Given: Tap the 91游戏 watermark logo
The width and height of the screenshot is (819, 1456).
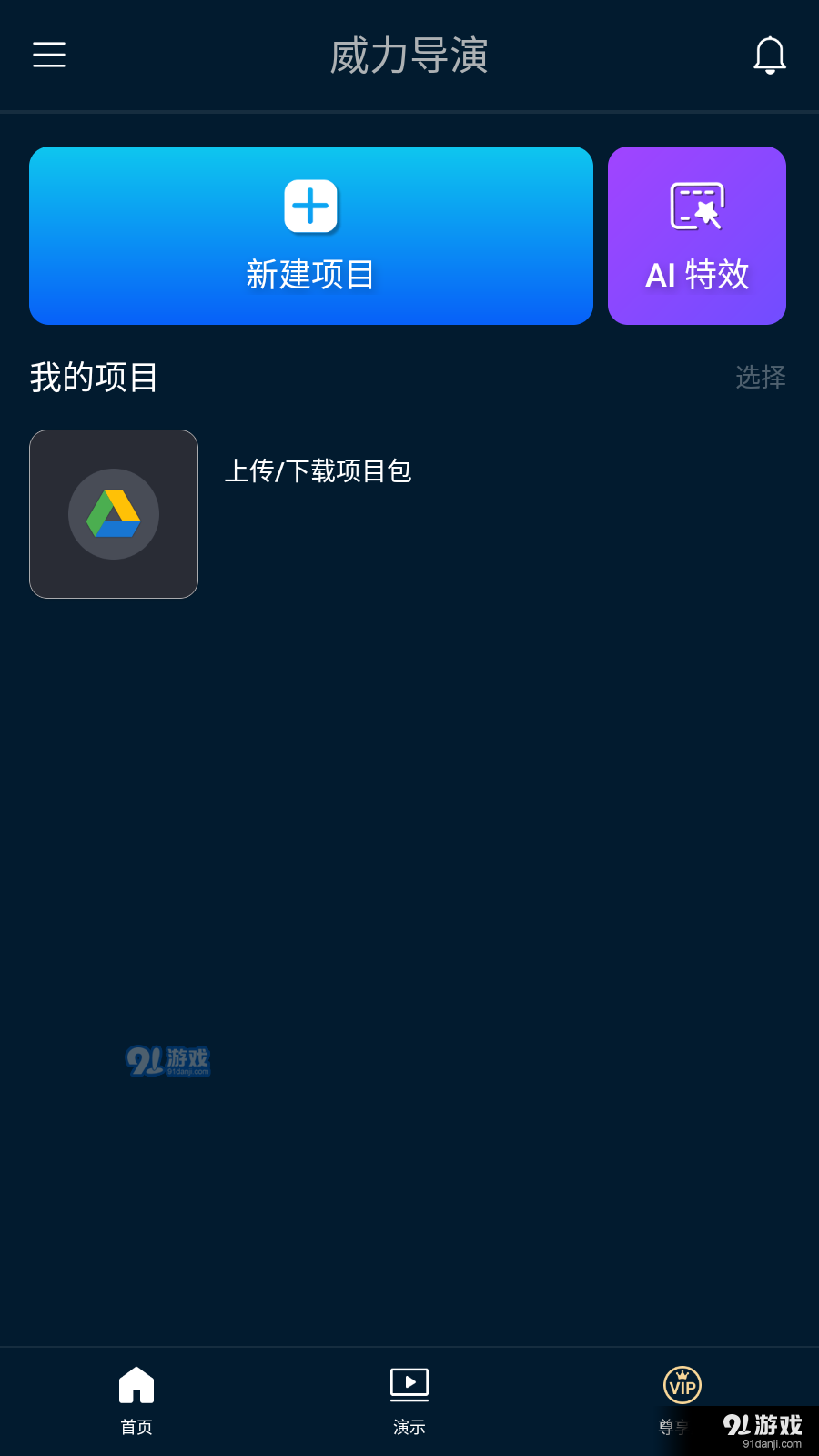Looking at the screenshot, I should tap(170, 1060).
